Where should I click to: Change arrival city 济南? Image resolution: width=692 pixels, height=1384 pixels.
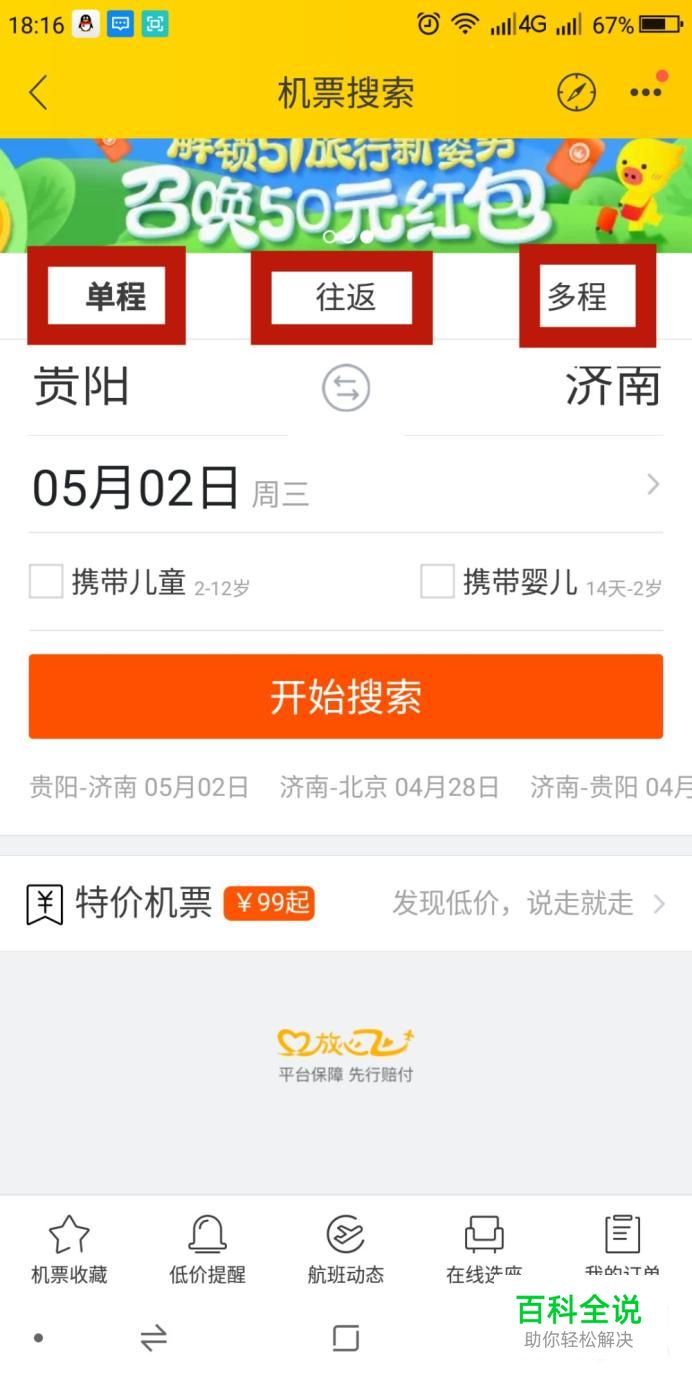pos(613,387)
